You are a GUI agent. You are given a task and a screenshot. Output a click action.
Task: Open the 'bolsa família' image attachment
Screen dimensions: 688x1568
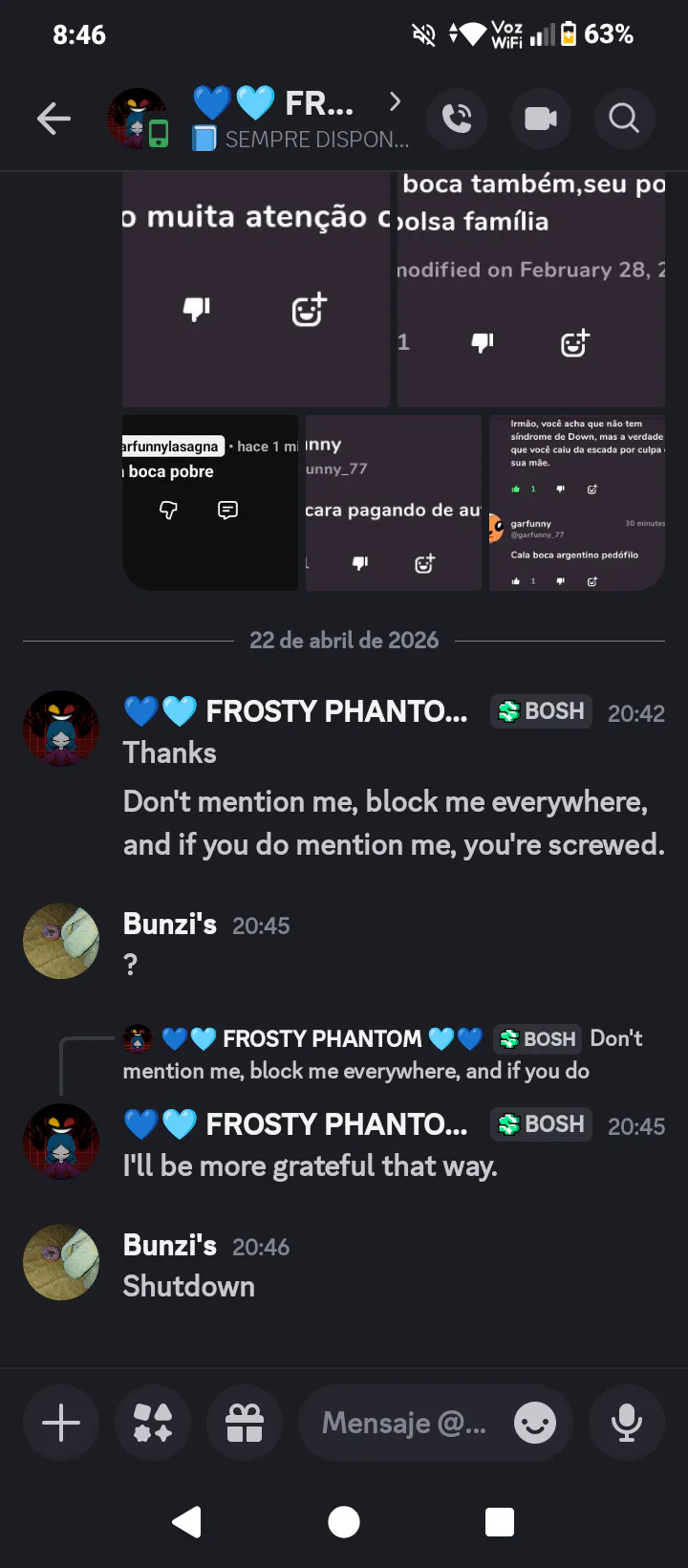[x=531, y=290]
